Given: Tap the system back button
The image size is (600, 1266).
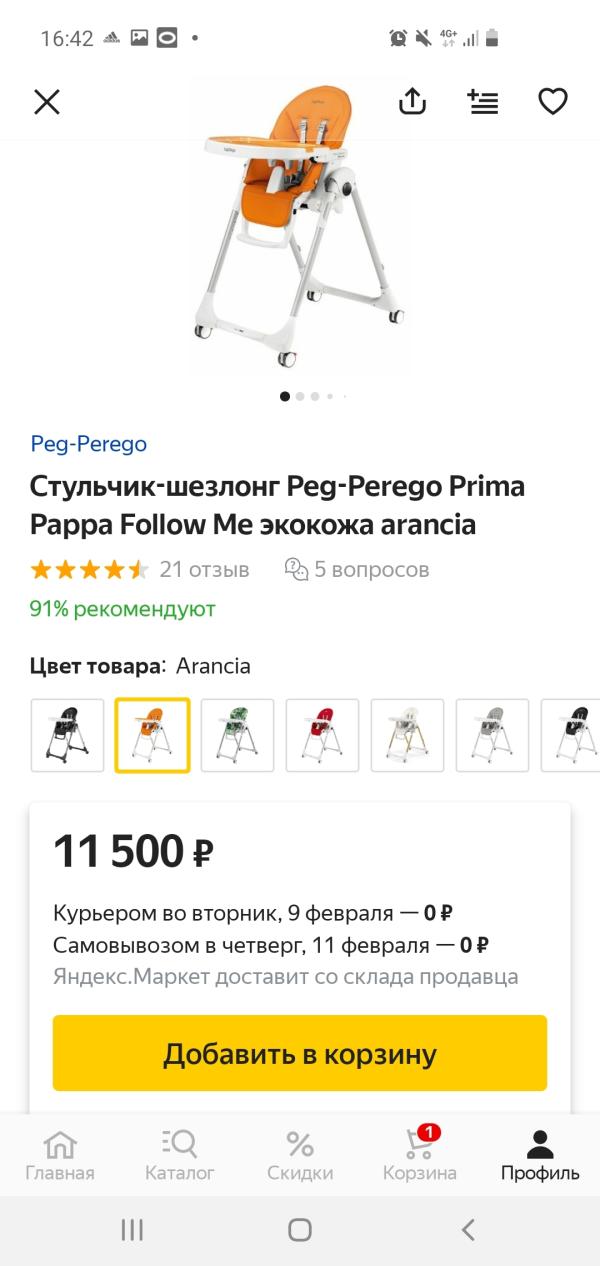Looking at the screenshot, I should [x=467, y=1230].
